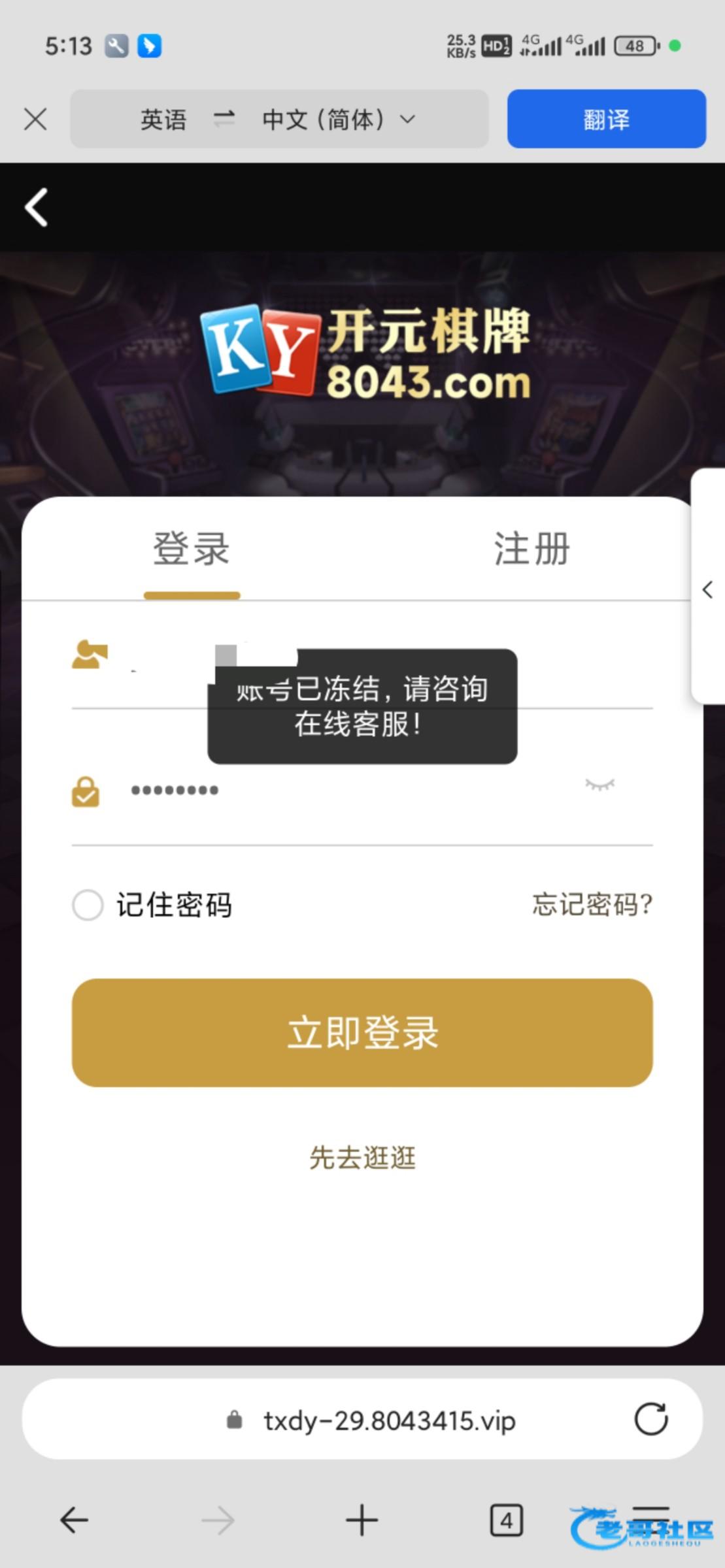Navigate back in the browser toolbar
Viewport: 725px width, 1568px height.
pos(74,1520)
